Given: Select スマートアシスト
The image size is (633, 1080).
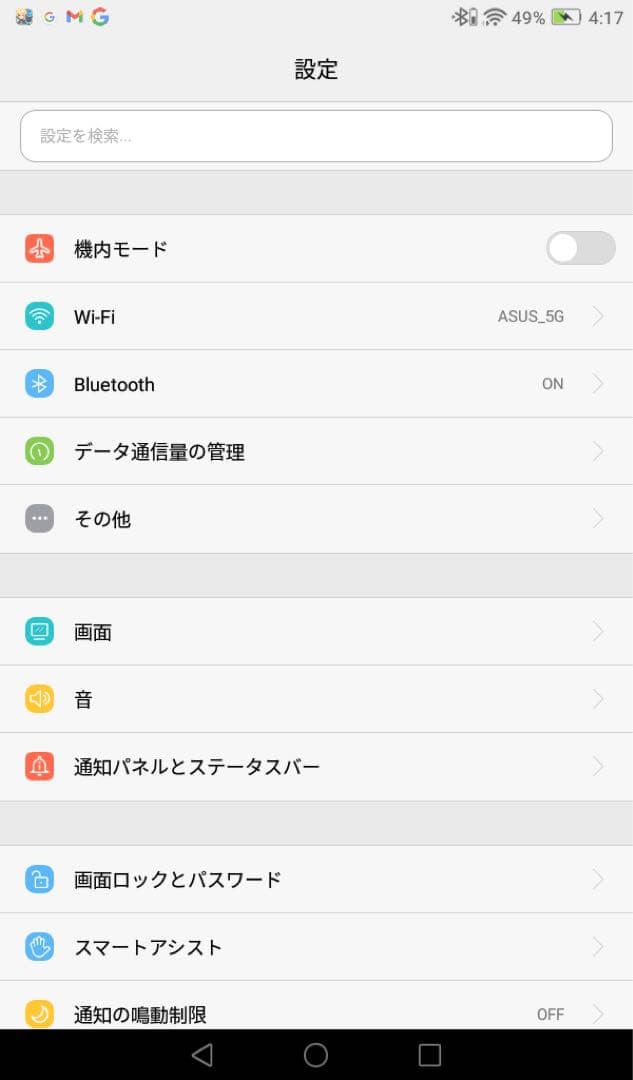Looking at the screenshot, I should tap(316, 947).
